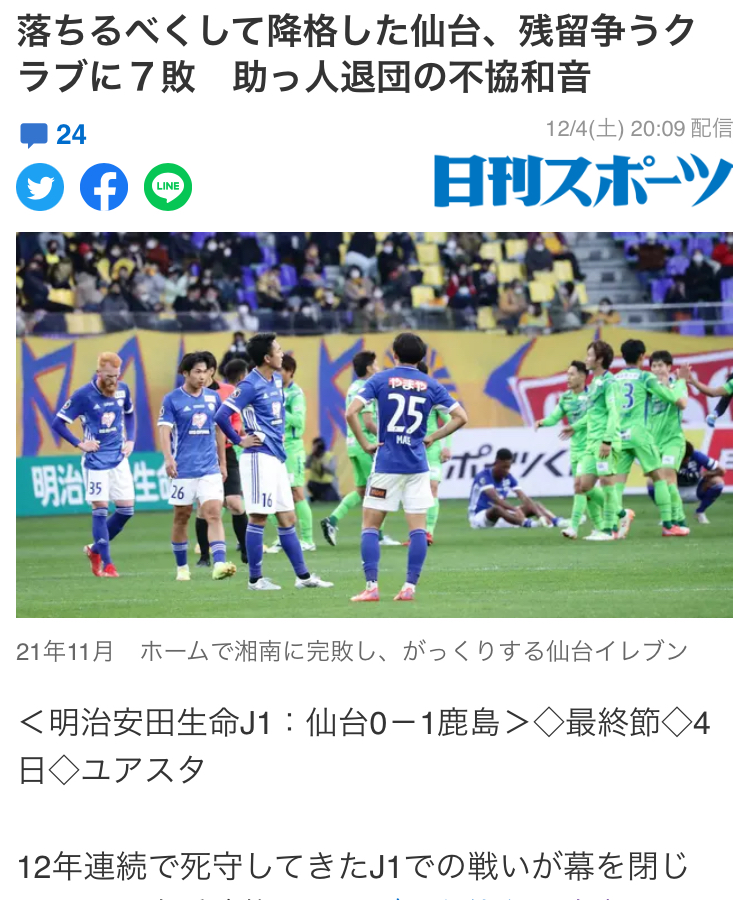Enlarge the Sendai players match photo

[x=374, y=425]
